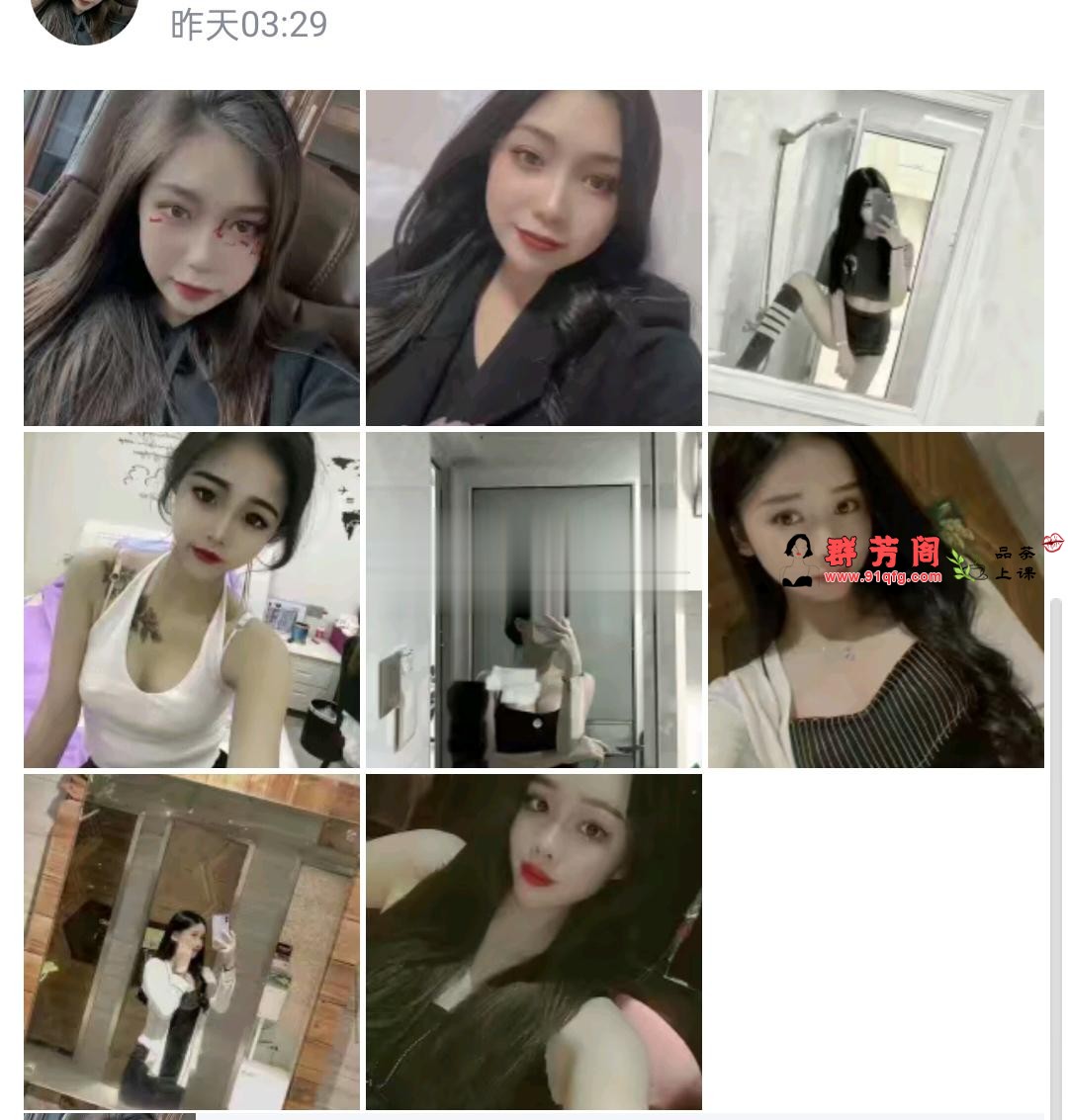View the selfie in the black coat
This screenshot has width=1068, height=1120.
click(x=534, y=258)
